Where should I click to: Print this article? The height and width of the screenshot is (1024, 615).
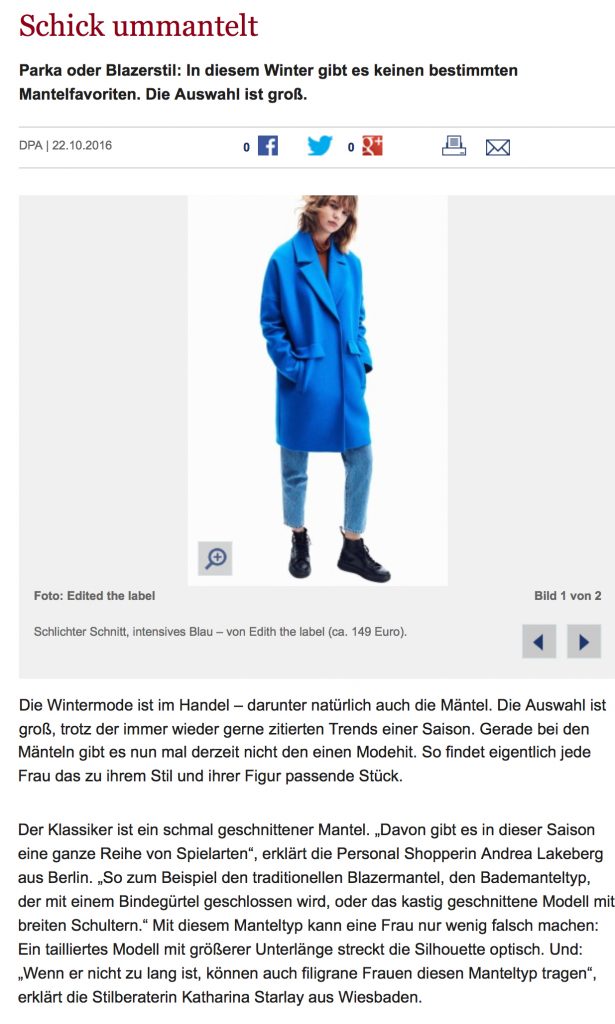(454, 146)
